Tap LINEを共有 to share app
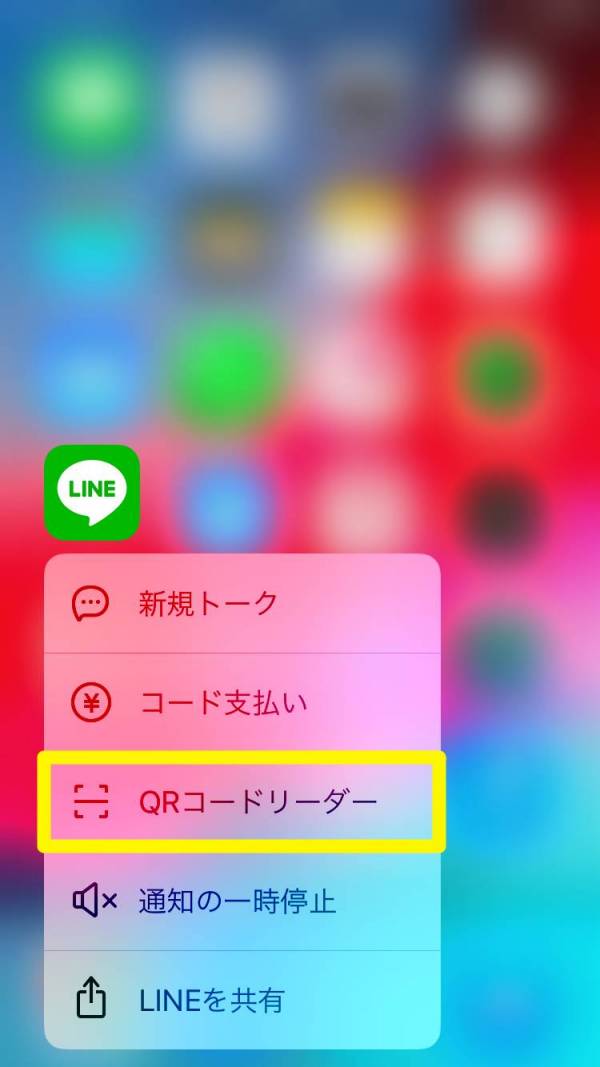The image size is (600, 1067). pyautogui.click(x=241, y=1000)
